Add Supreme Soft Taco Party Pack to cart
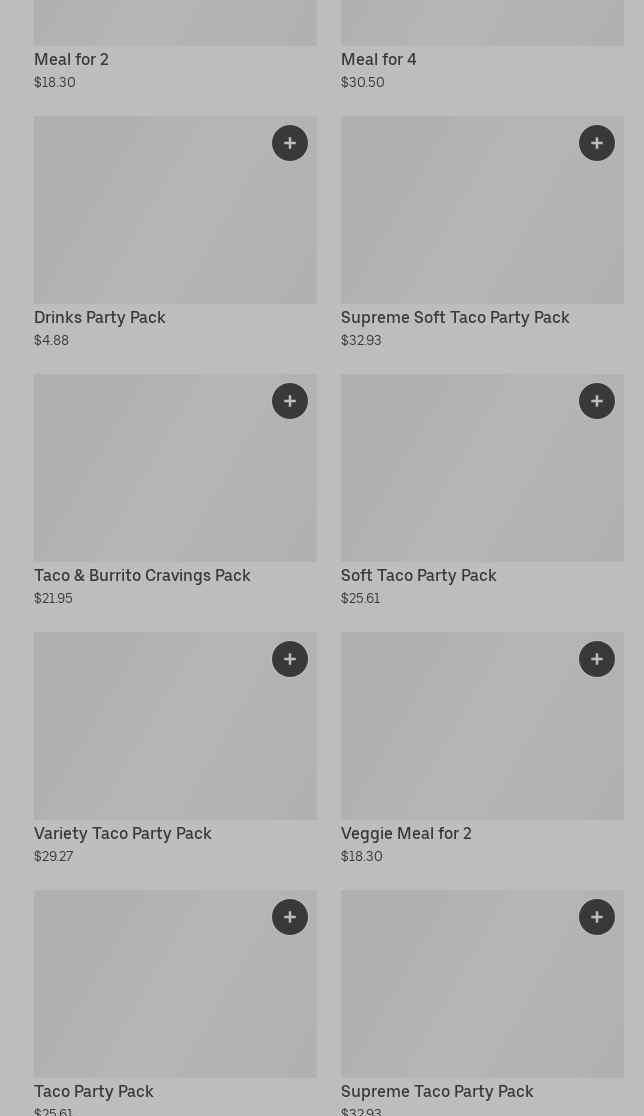644x1116 pixels. point(597,143)
